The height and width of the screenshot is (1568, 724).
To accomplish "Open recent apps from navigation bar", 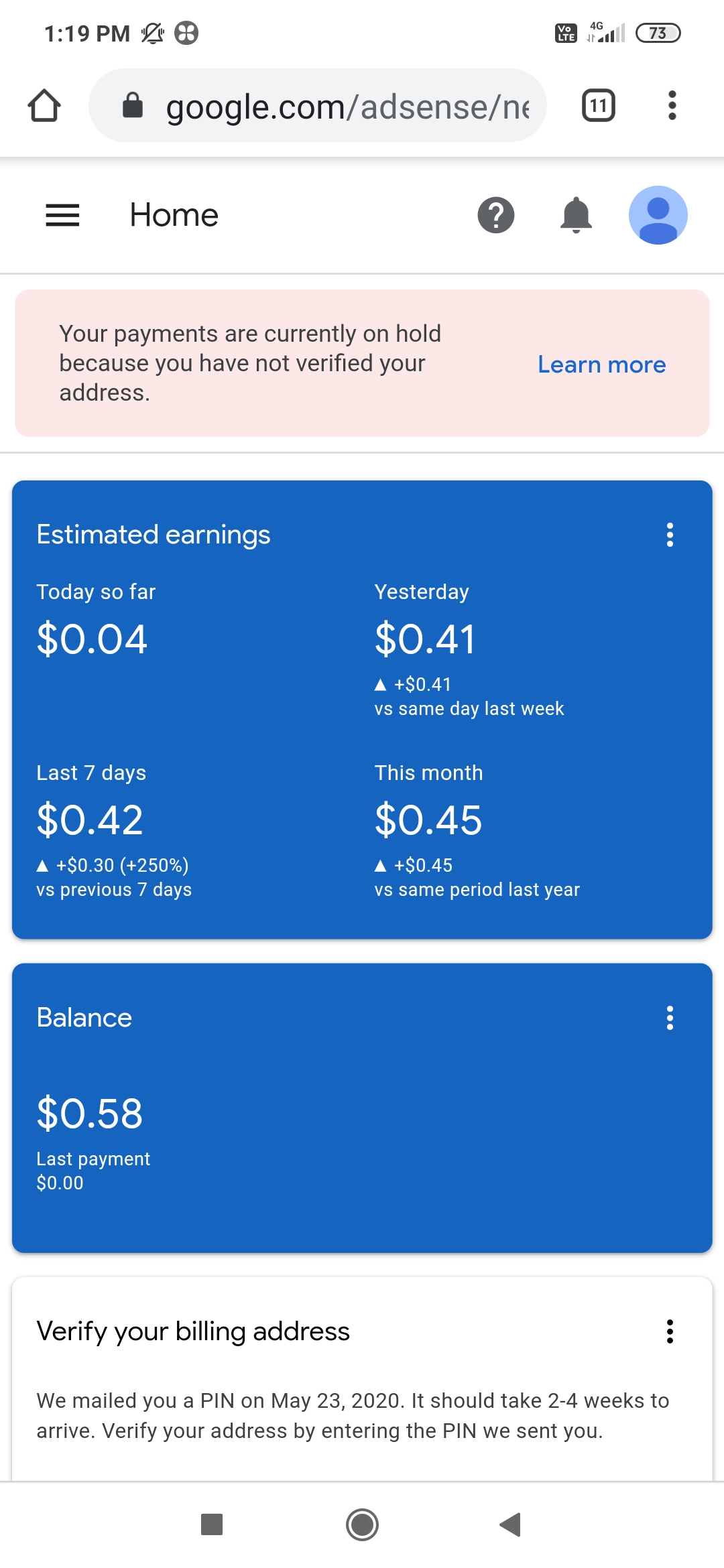I will [212, 1524].
